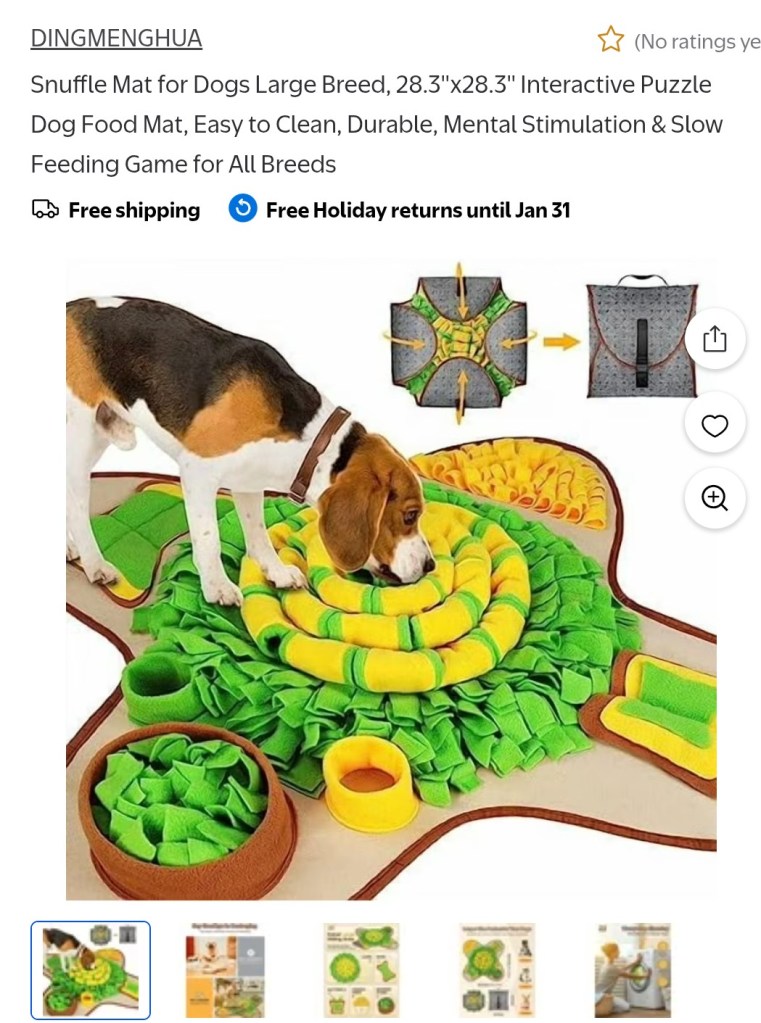Share this snuffle mat product
The image size is (761, 1023).
(x=714, y=340)
